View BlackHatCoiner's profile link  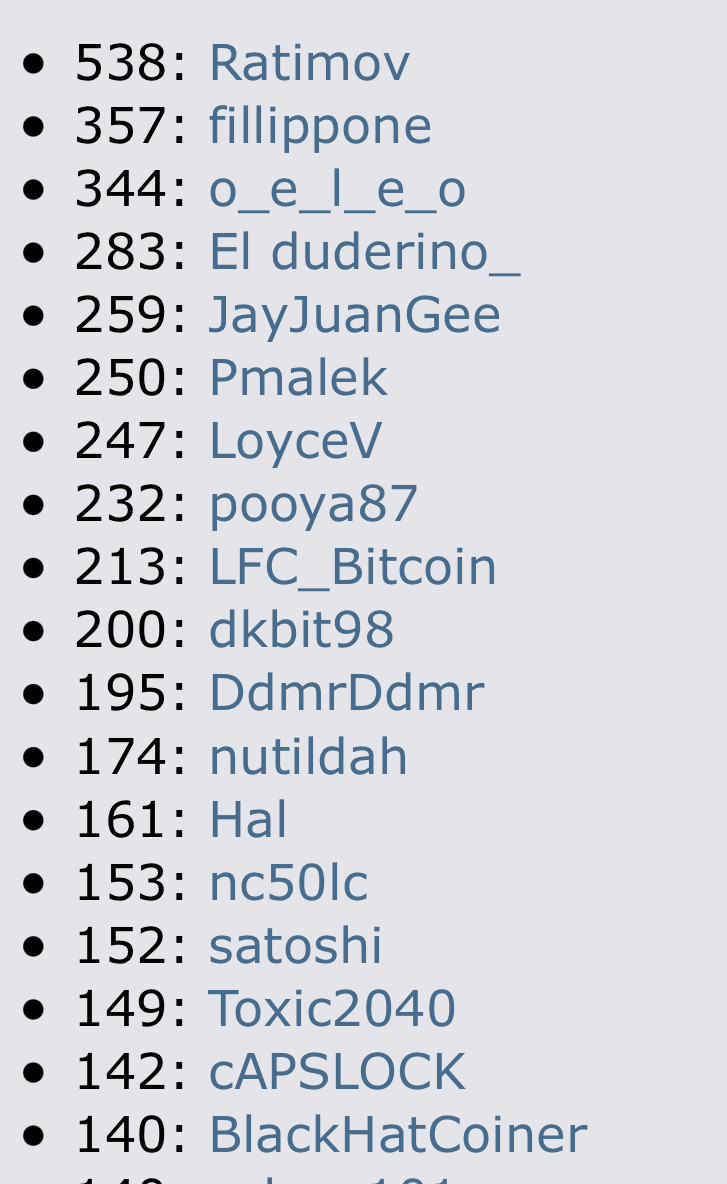[x=398, y=1135]
